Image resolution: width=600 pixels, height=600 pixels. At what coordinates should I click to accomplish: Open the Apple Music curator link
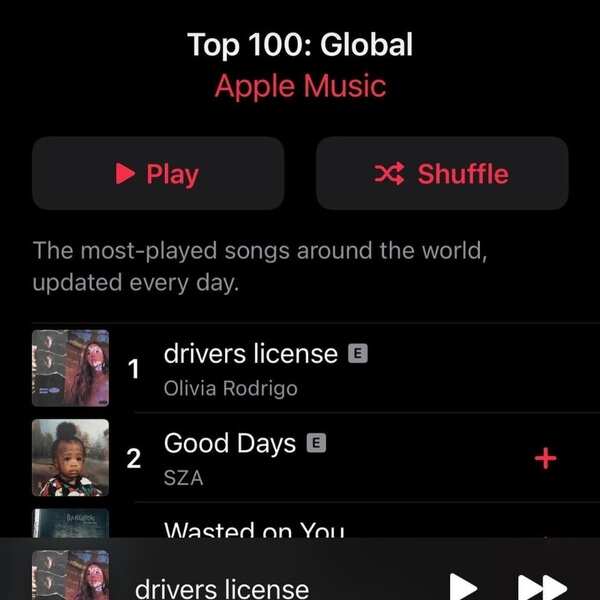300,85
